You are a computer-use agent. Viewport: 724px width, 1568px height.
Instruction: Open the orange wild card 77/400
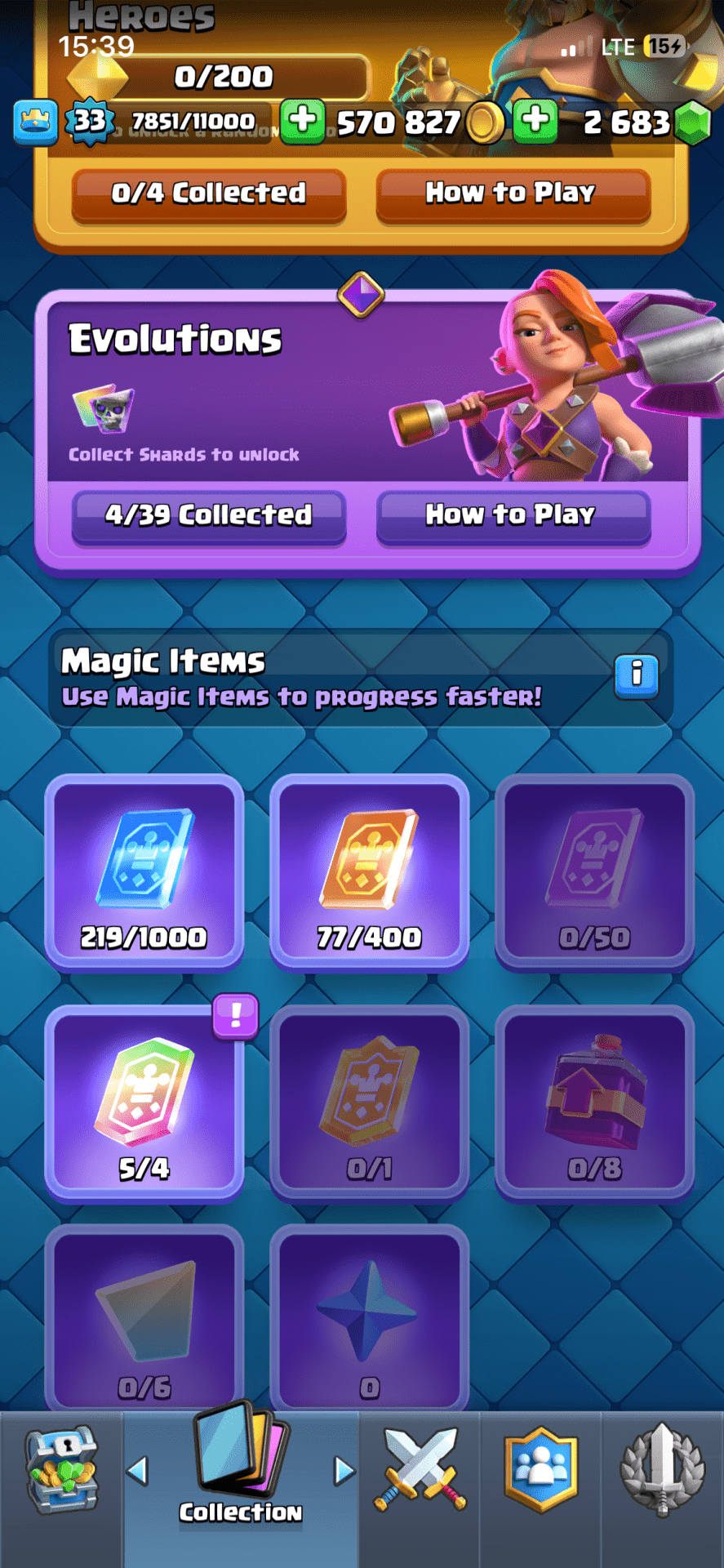(x=369, y=871)
